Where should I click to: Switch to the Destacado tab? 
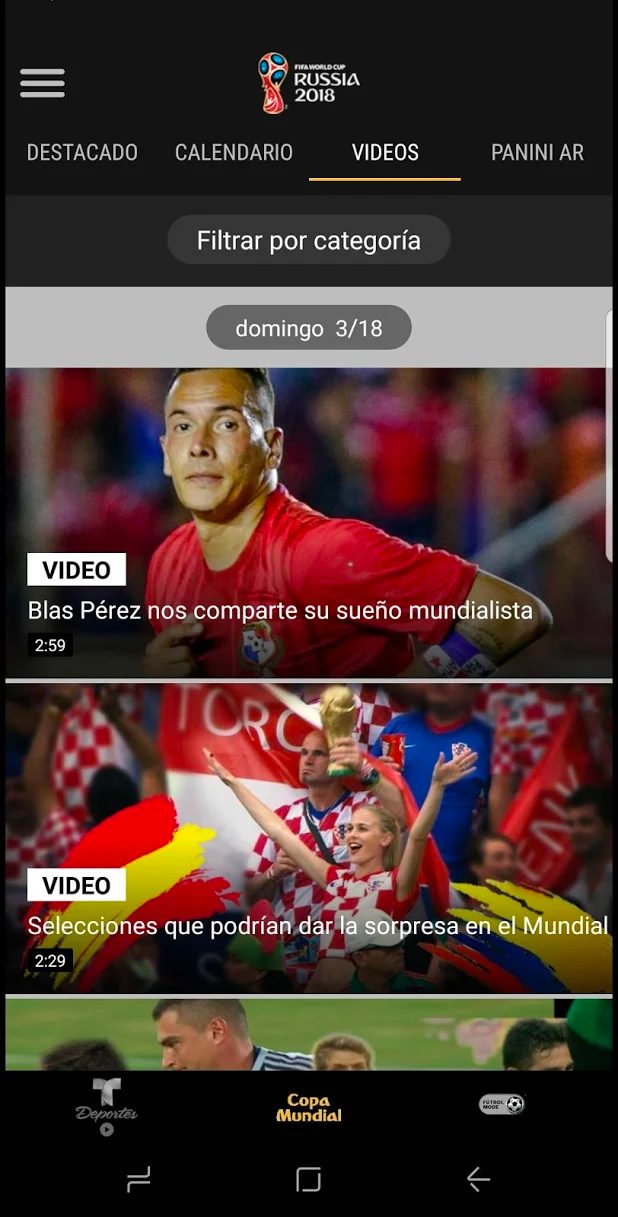coord(82,153)
